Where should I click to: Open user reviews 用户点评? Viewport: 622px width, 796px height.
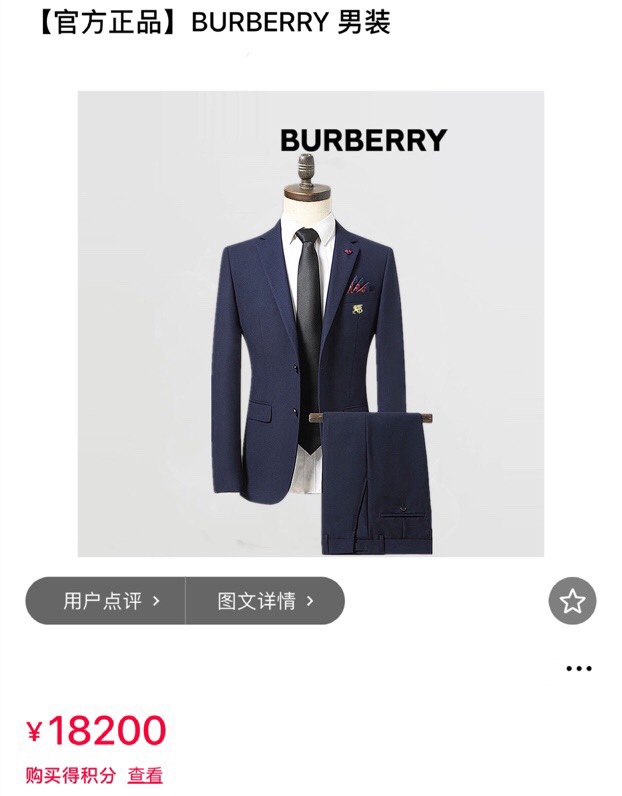pyautogui.click(x=108, y=601)
